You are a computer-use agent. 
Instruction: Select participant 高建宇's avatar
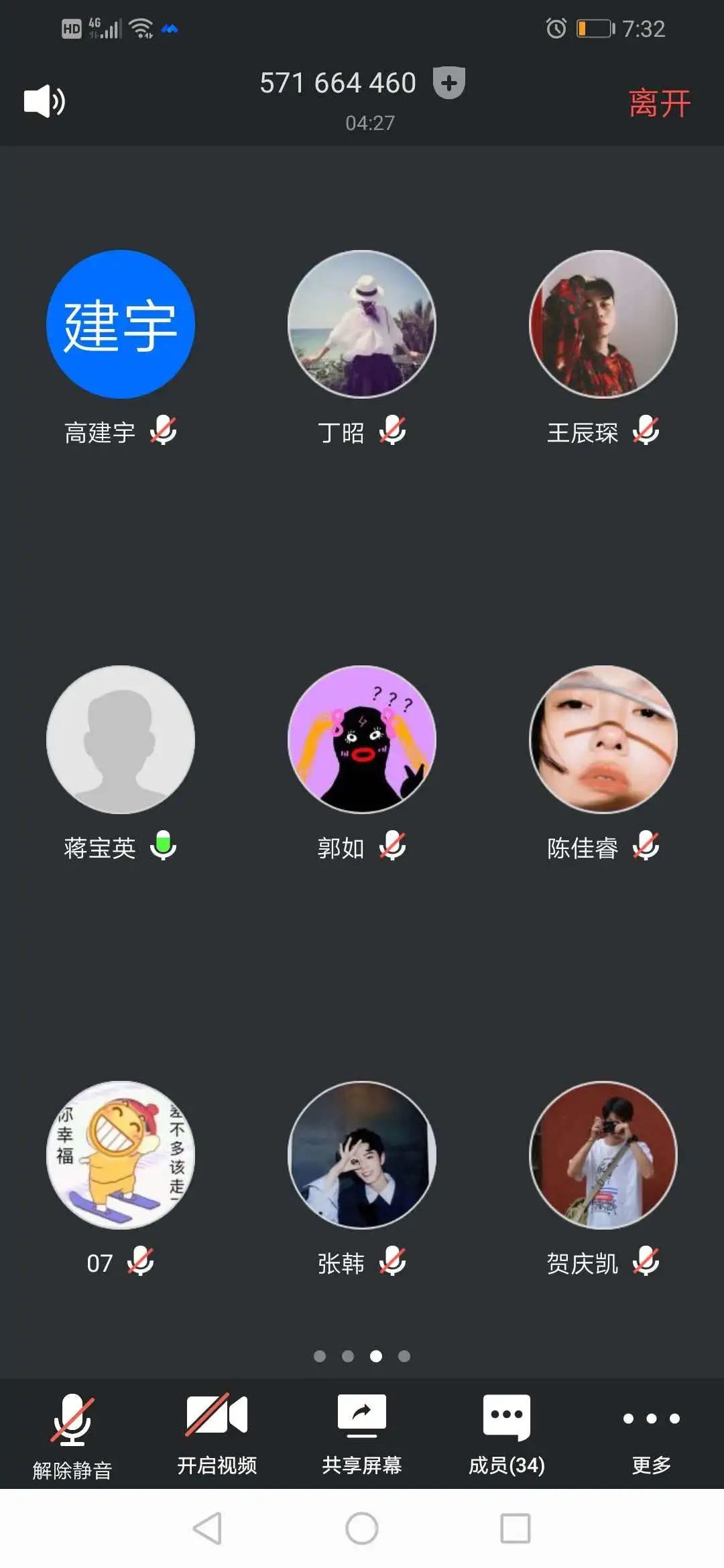click(121, 324)
